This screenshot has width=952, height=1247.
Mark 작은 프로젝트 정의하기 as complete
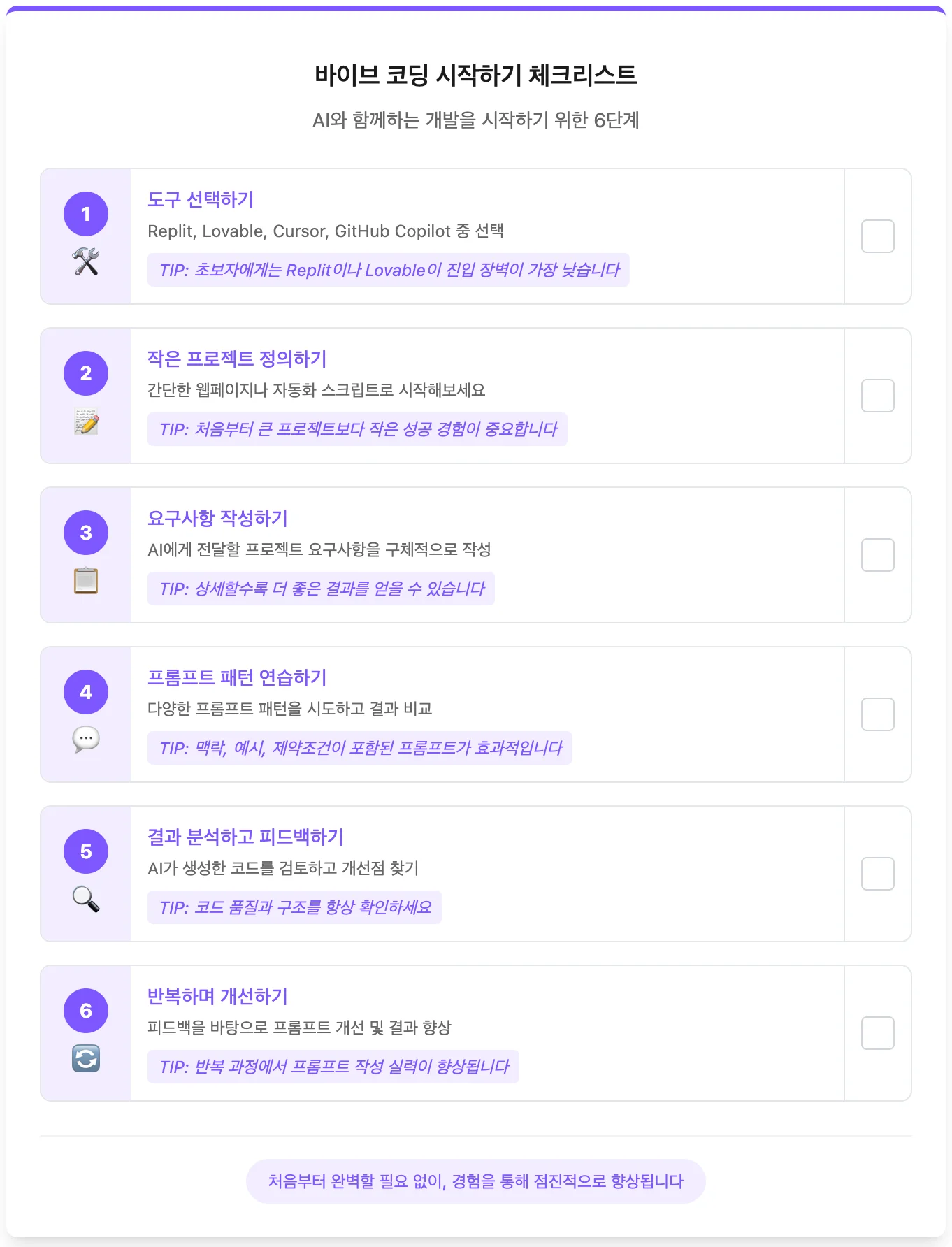[x=878, y=396]
